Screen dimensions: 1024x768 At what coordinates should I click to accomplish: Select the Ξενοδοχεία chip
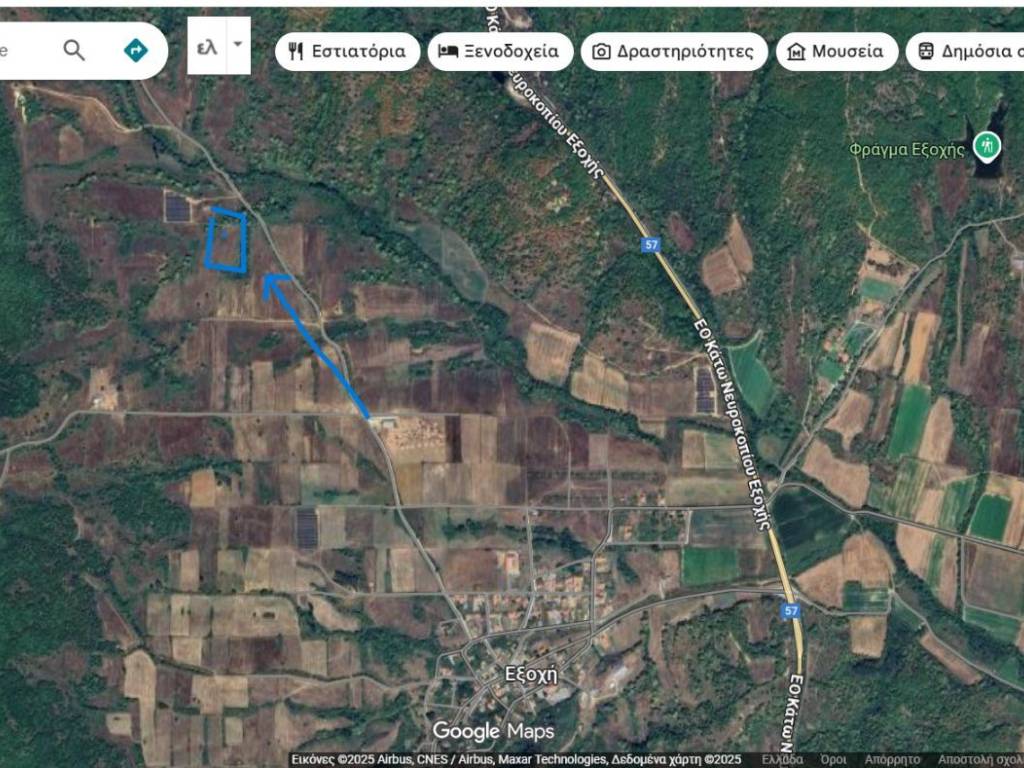pos(500,52)
